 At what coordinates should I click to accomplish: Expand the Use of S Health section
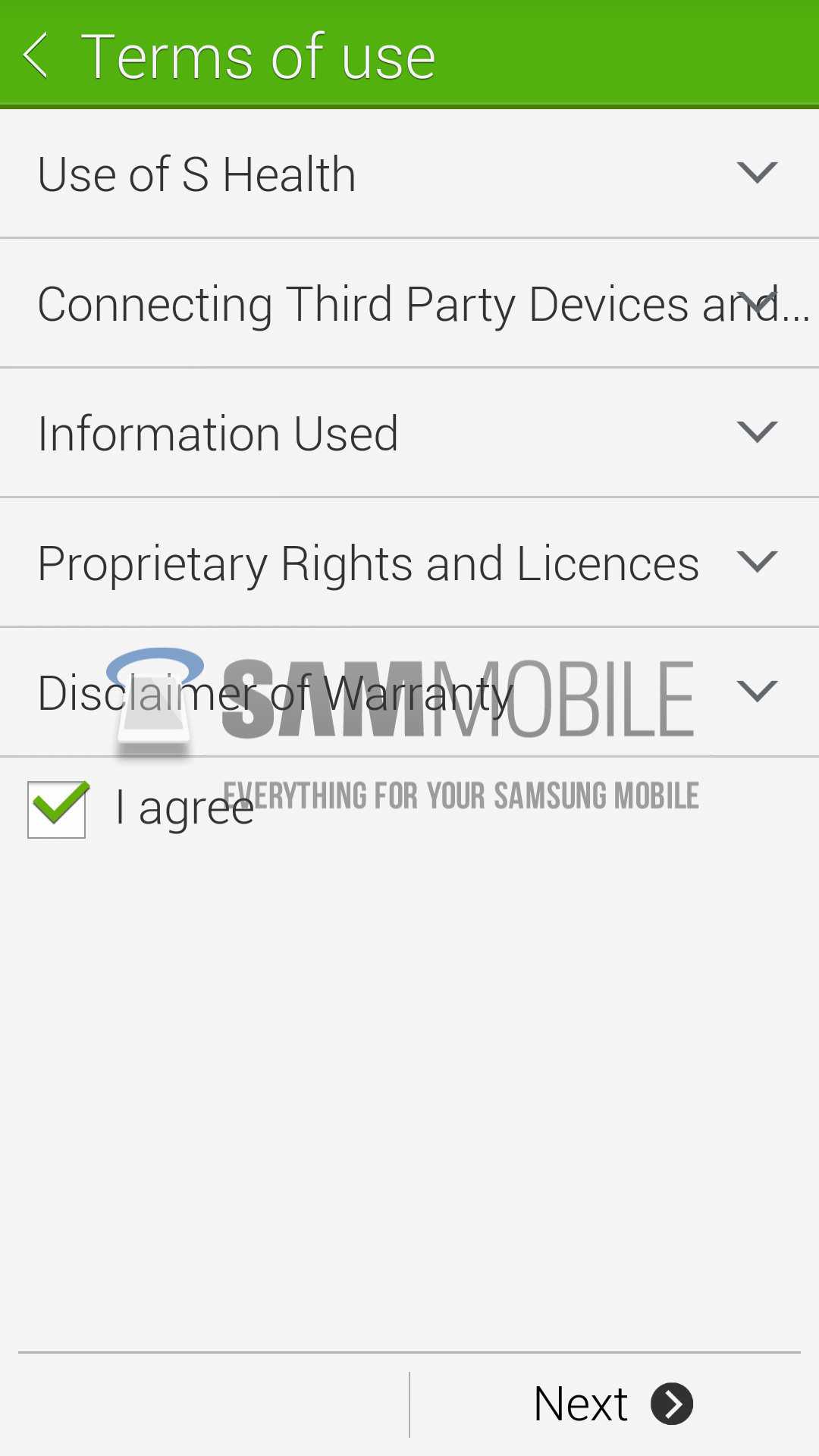coord(756,173)
